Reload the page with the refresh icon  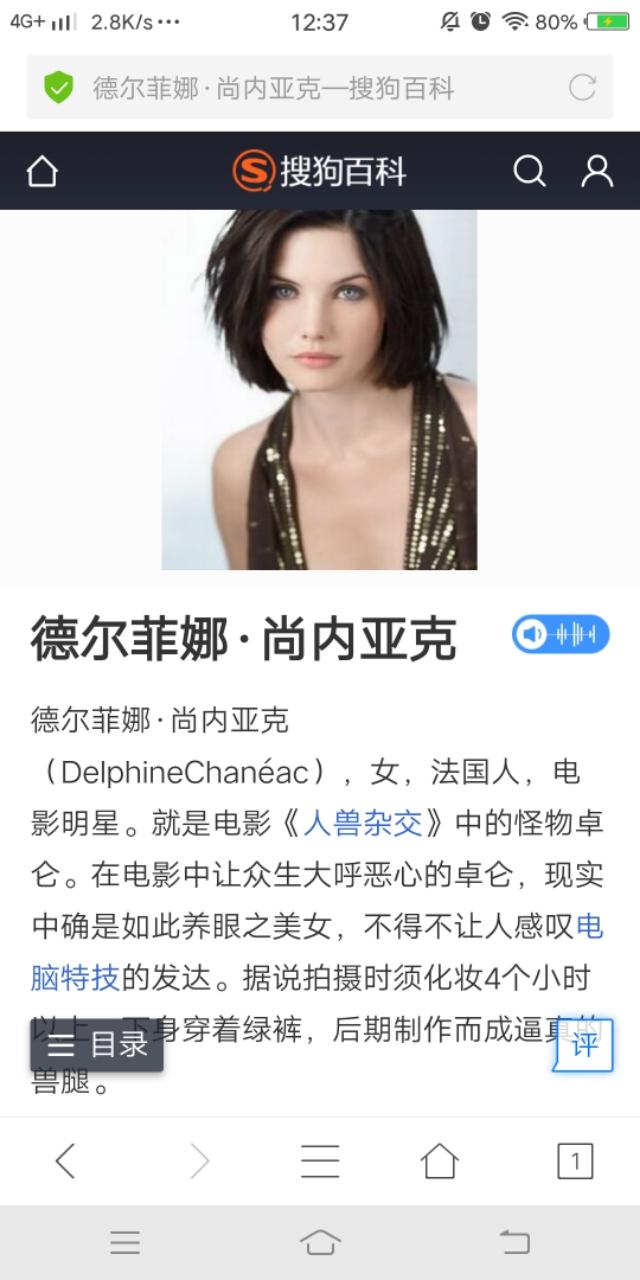click(582, 88)
